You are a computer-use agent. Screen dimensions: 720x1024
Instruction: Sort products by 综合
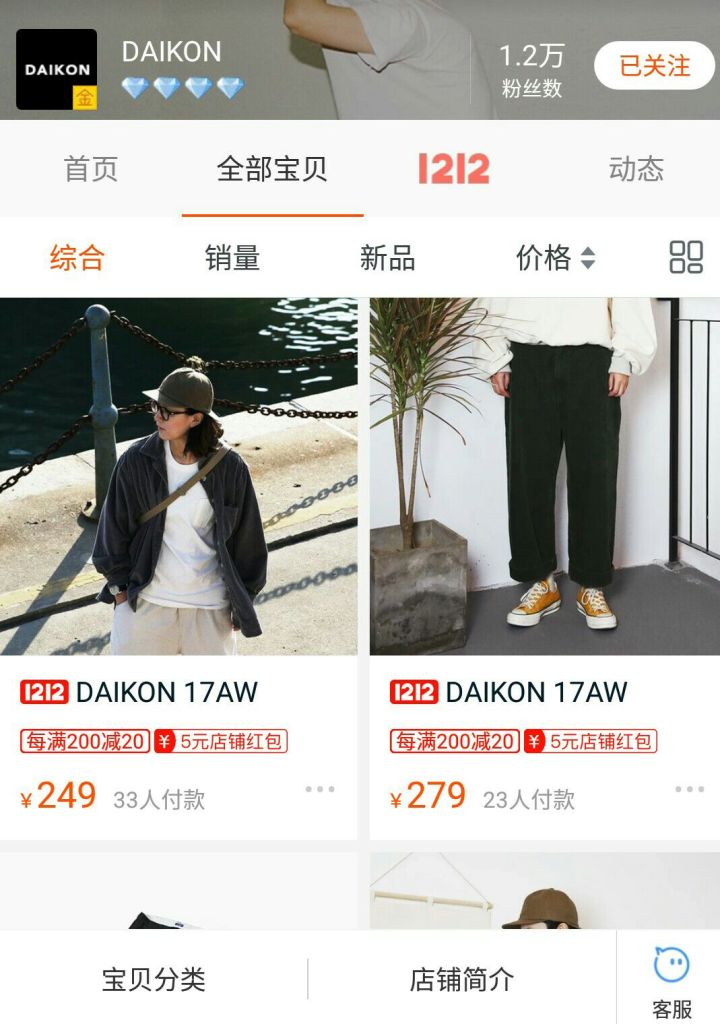pyautogui.click(x=77, y=258)
